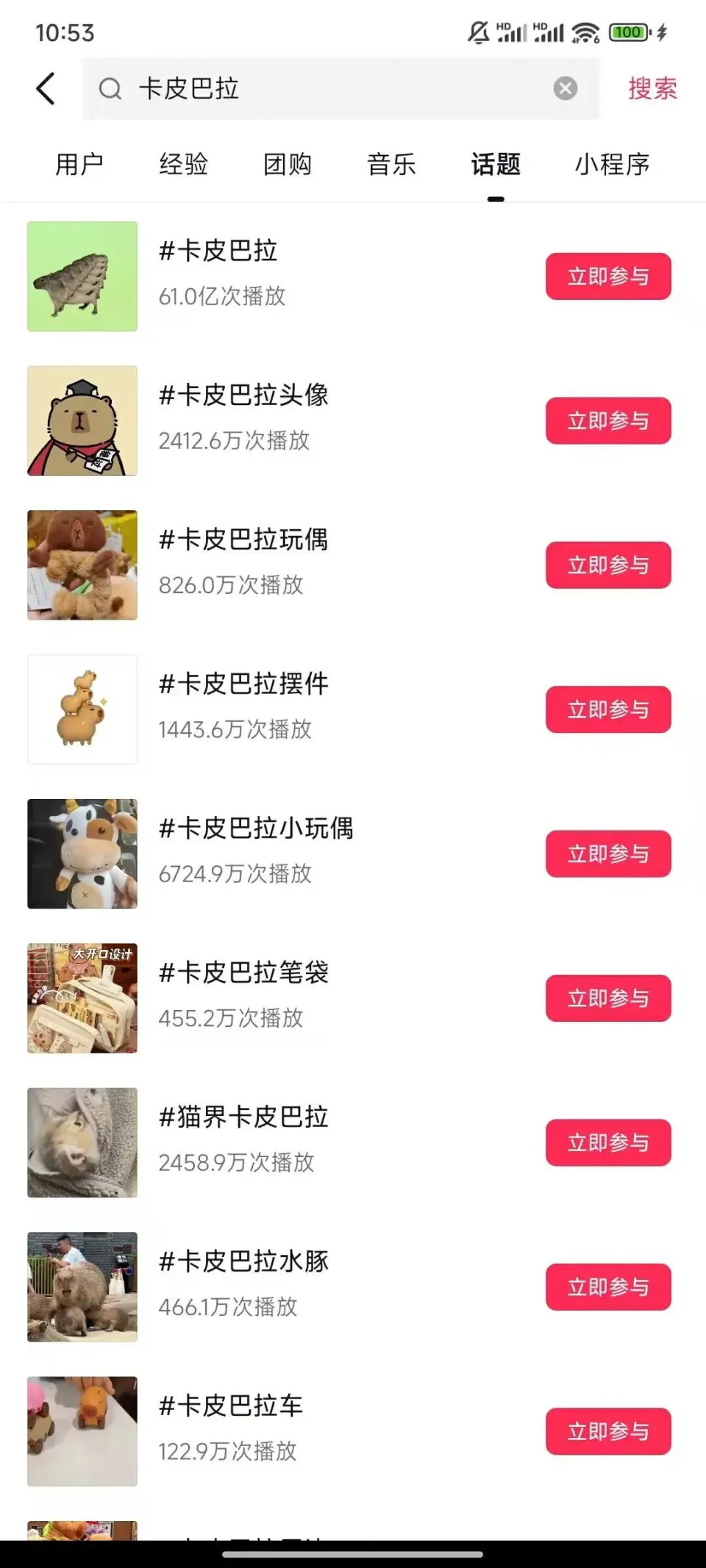
Task: Tap the magnifier icon in the search bar
Action: 110,88
